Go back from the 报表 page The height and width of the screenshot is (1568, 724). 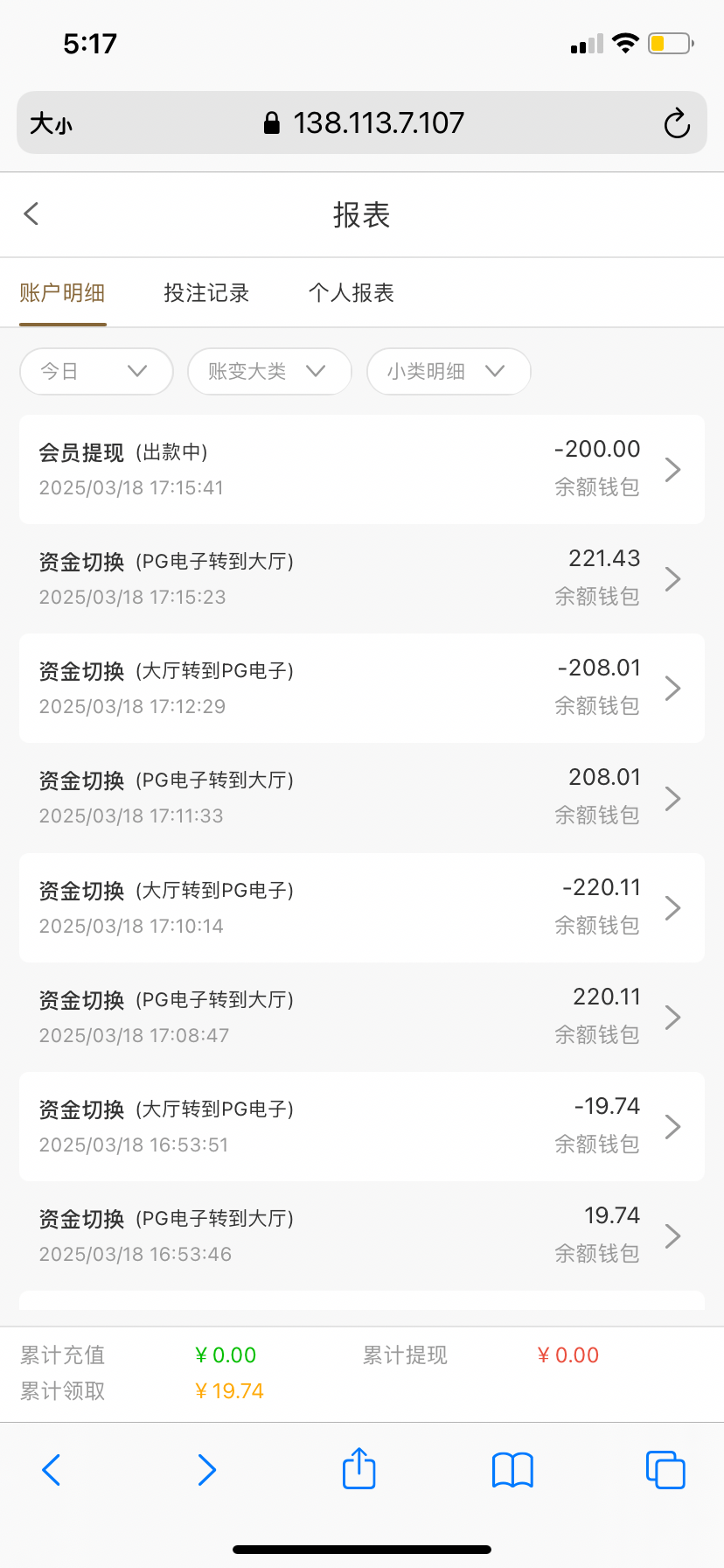click(31, 213)
